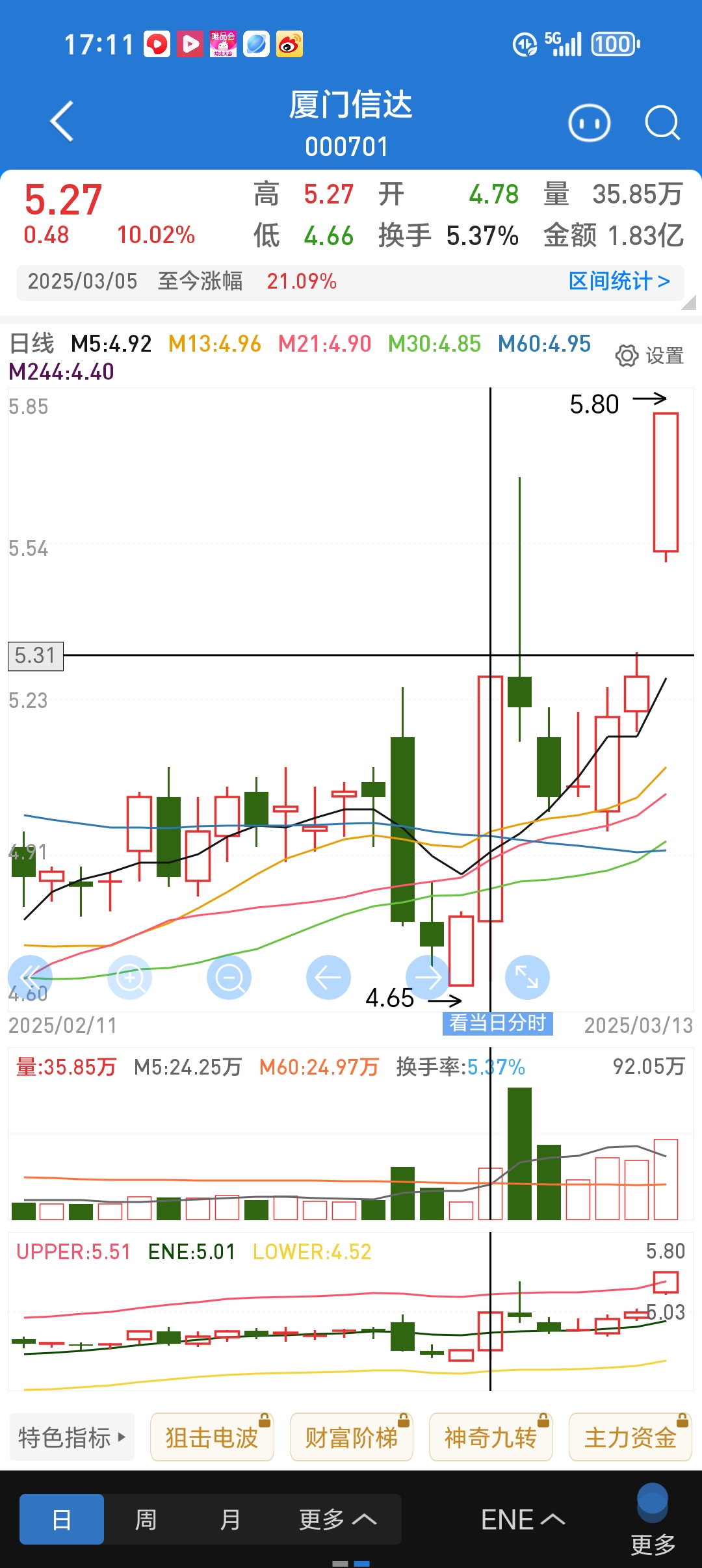Open 特色指标 featured indicators menu

(71, 1437)
